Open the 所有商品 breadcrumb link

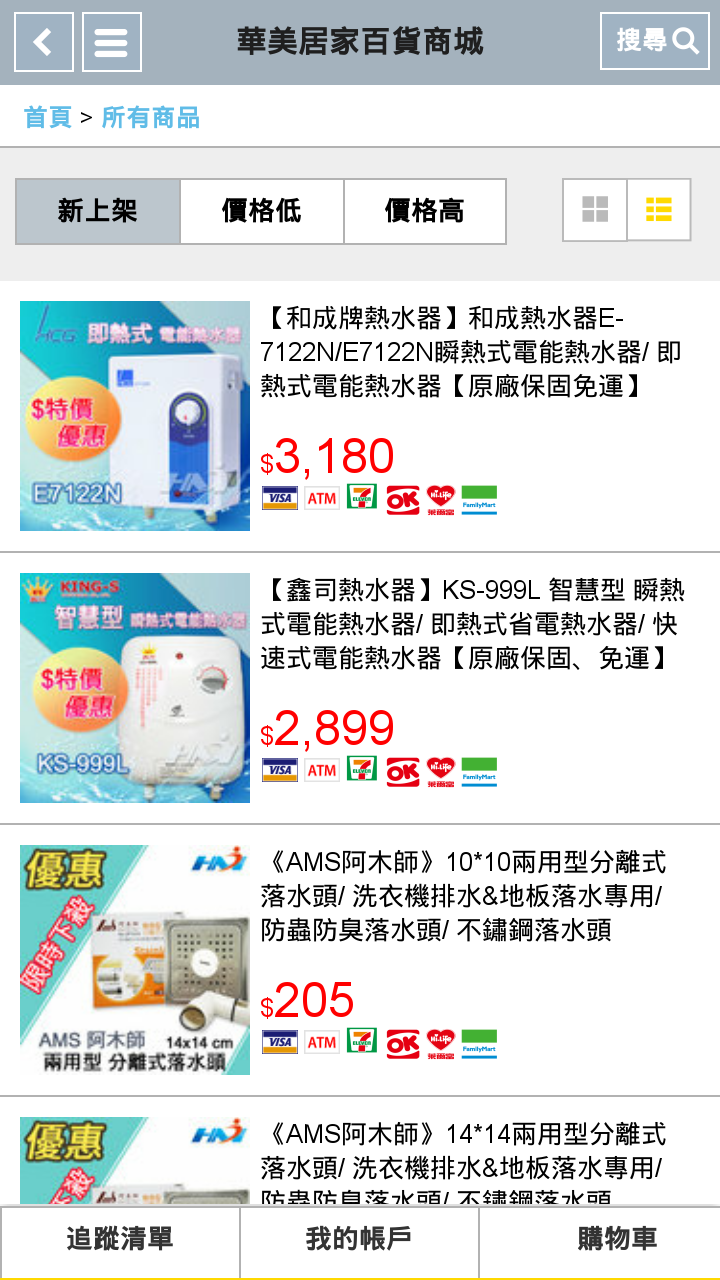coord(150,117)
